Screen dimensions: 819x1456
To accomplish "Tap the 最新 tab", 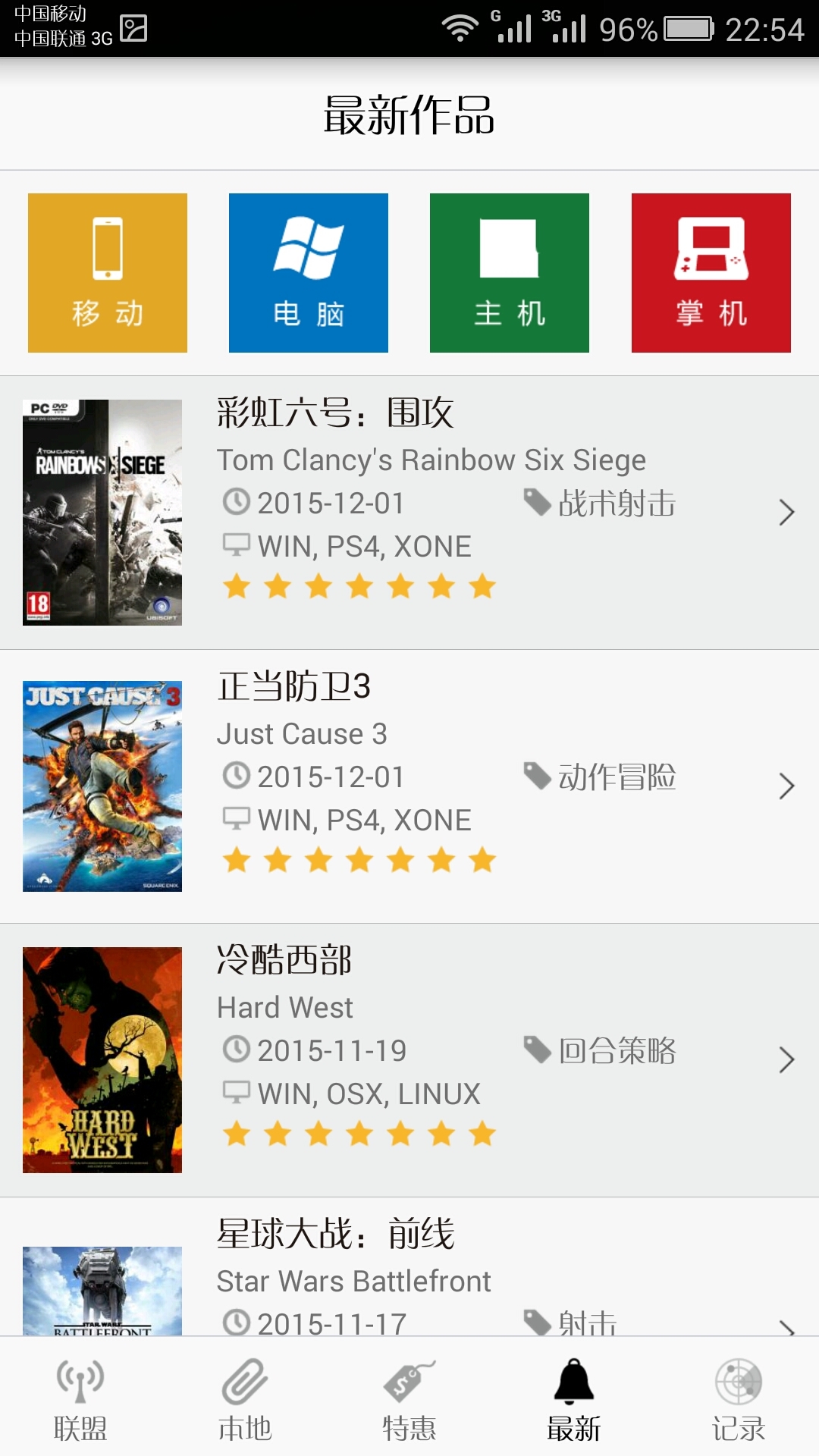I will [x=574, y=1400].
